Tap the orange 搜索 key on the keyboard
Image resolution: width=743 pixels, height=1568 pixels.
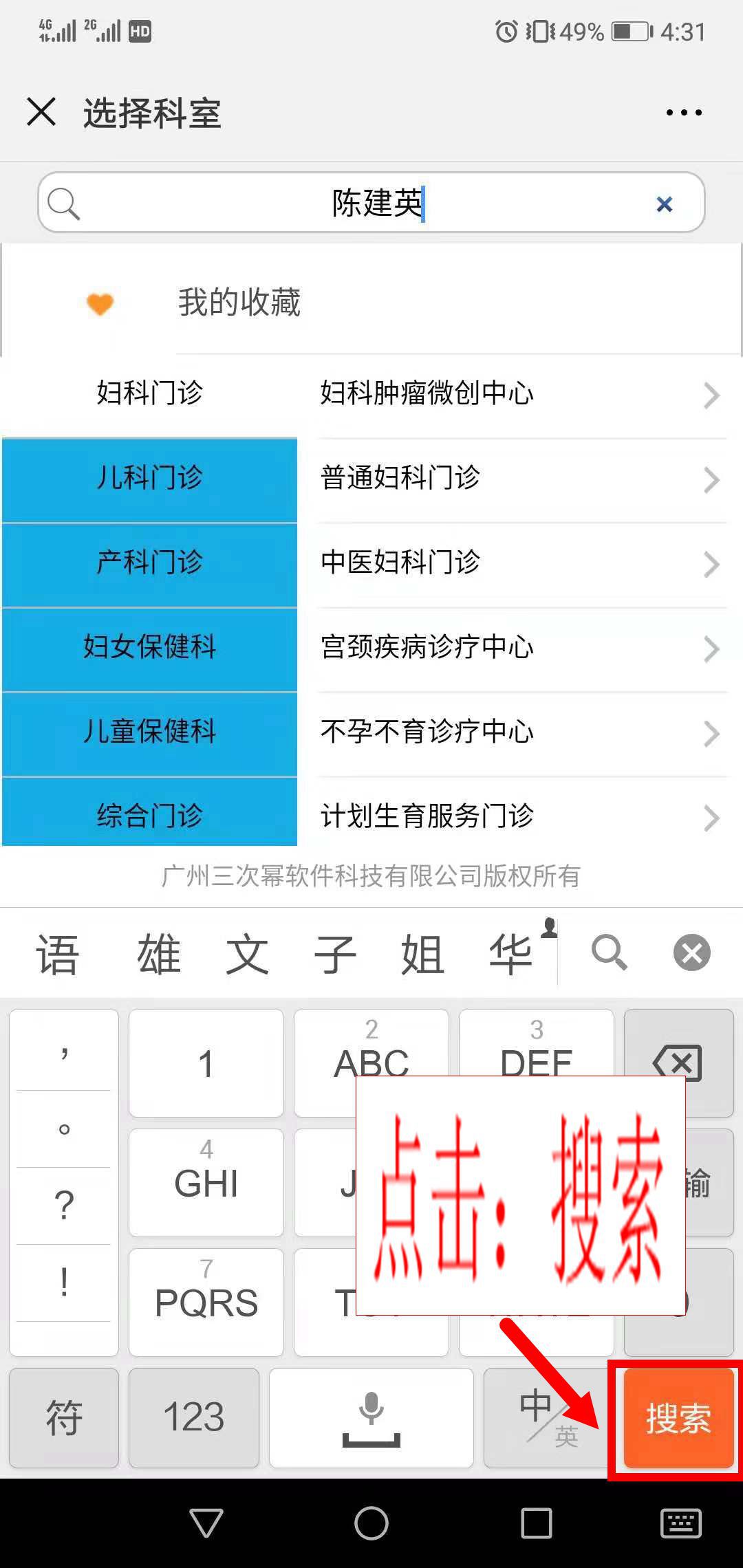click(678, 1418)
